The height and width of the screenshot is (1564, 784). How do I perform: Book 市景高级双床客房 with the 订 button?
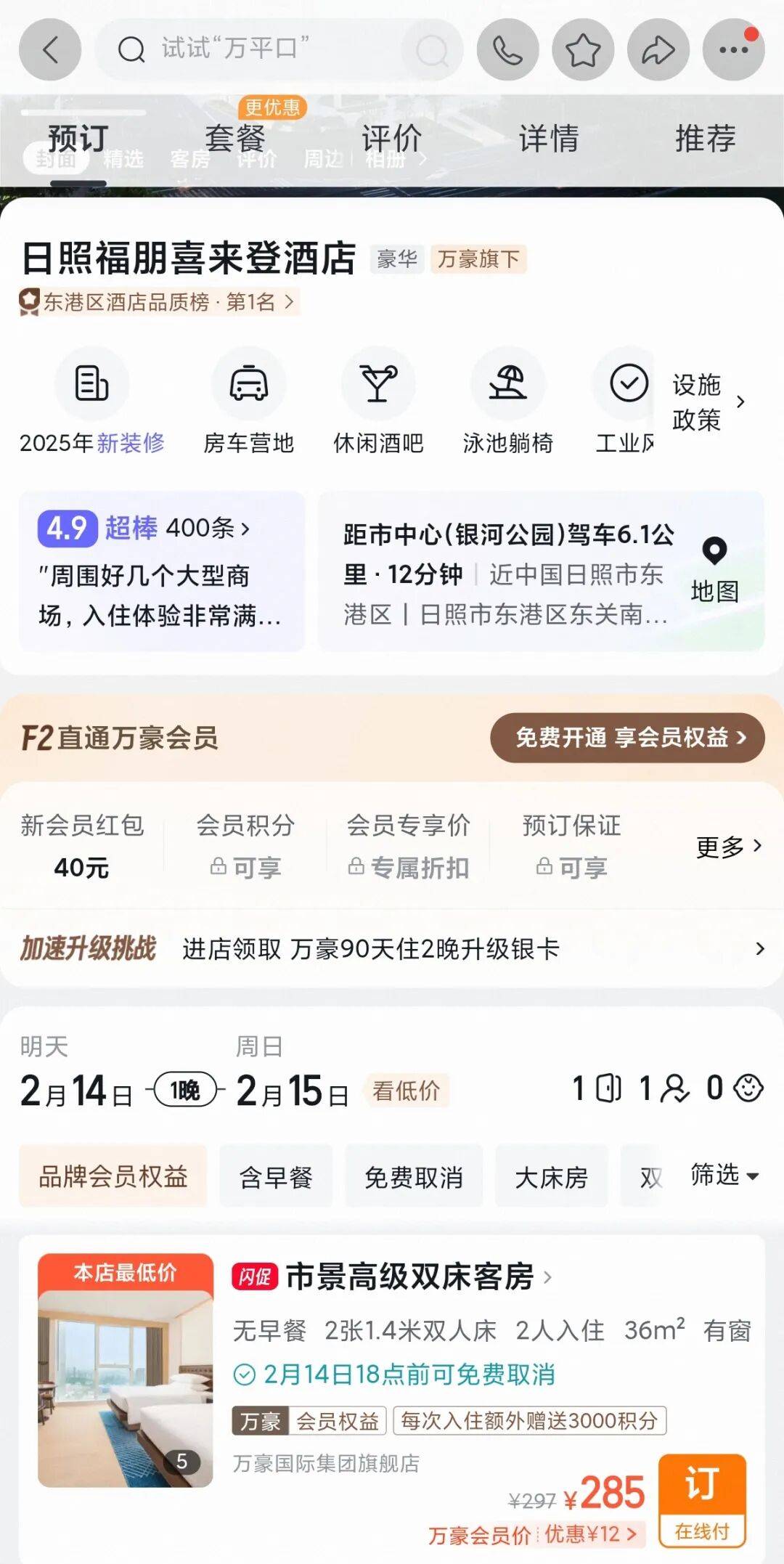pos(702,1499)
